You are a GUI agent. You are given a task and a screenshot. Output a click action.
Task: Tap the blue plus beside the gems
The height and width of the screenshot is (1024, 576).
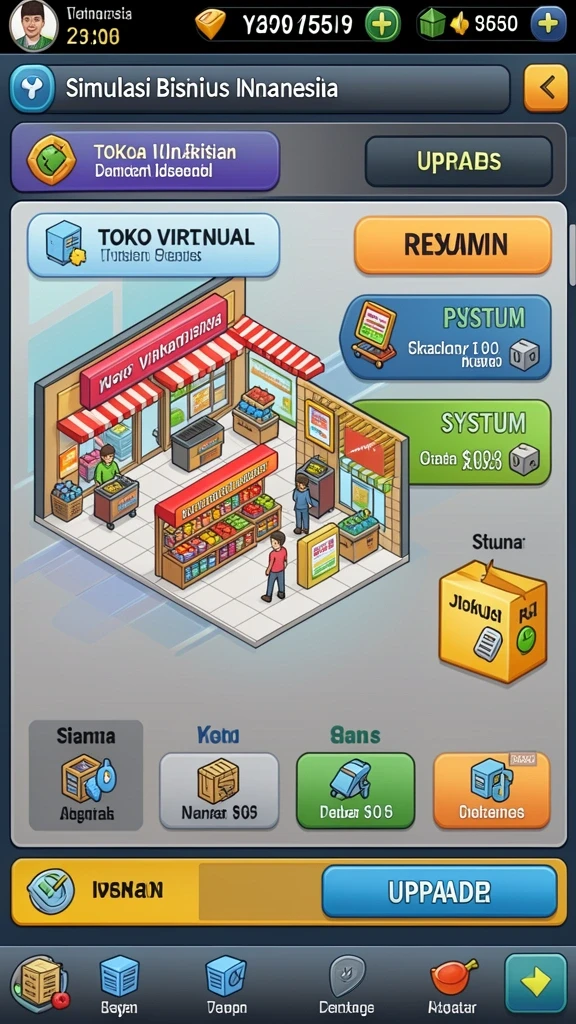[x=547, y=25]
